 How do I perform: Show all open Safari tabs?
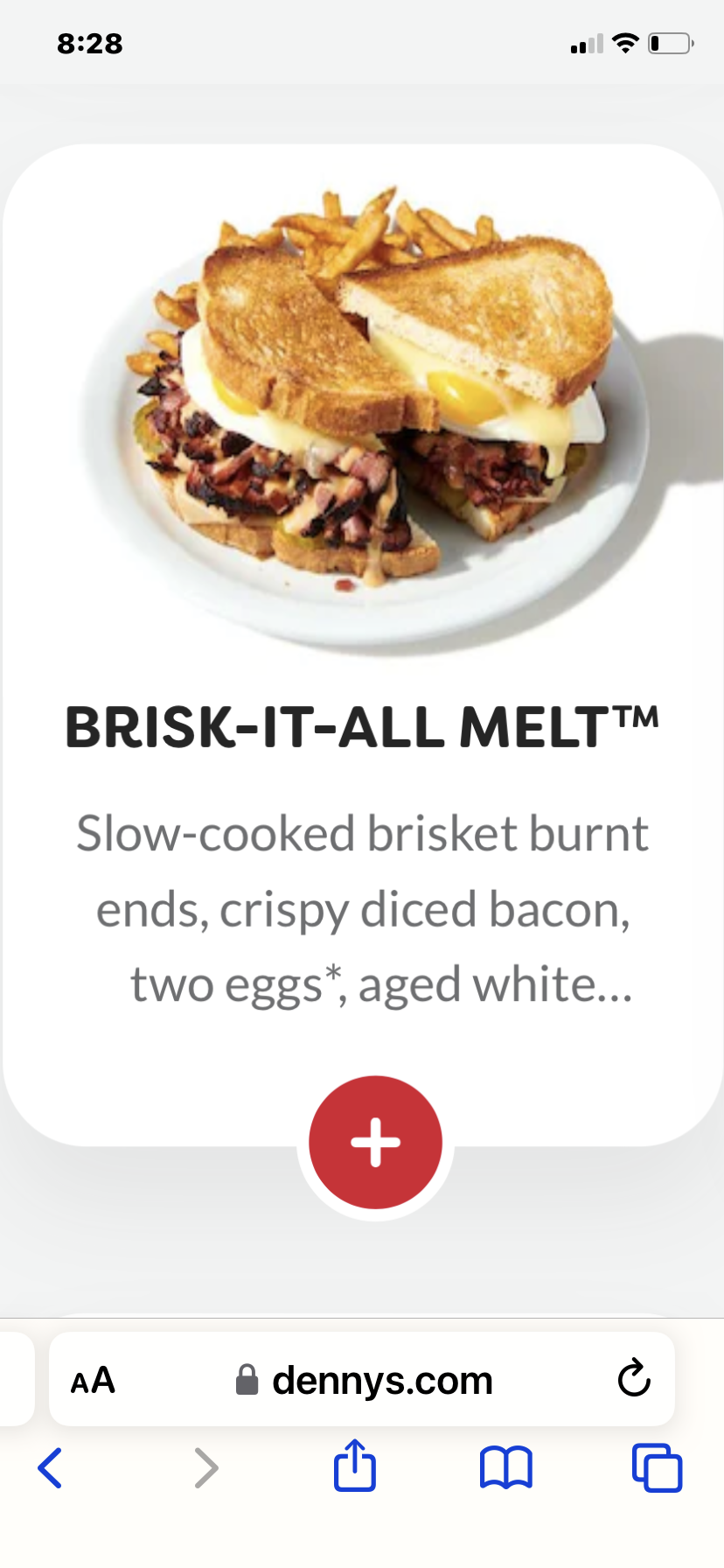pyautogui.click(x=657, y=1467)
